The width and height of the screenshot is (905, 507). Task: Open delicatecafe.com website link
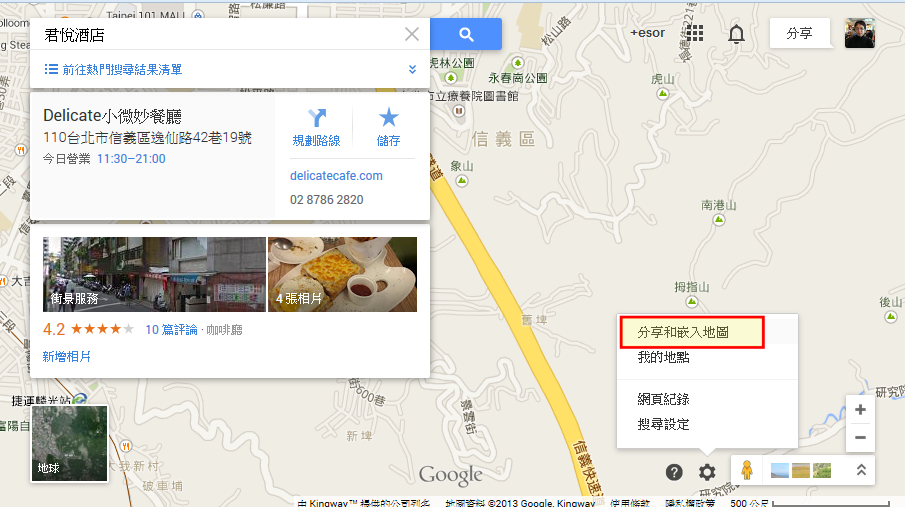tap(336, 175)
